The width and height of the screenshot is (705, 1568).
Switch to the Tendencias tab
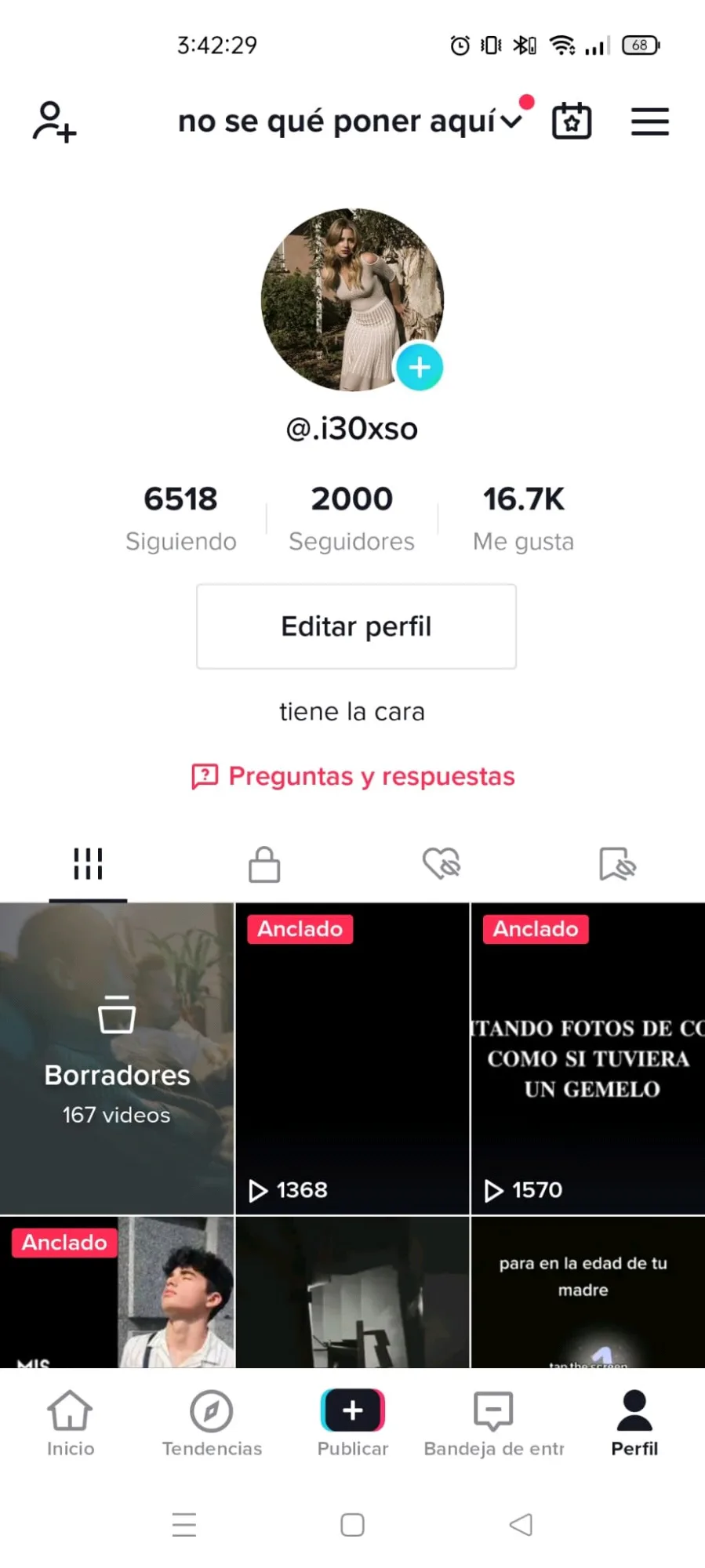[x=212, y=1423]
